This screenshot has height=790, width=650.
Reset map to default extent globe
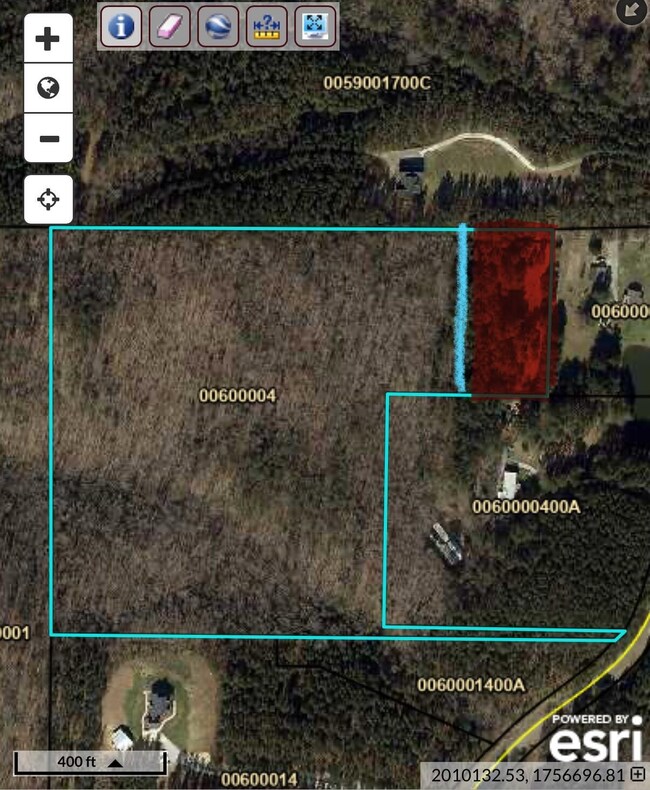pos(48,89)
